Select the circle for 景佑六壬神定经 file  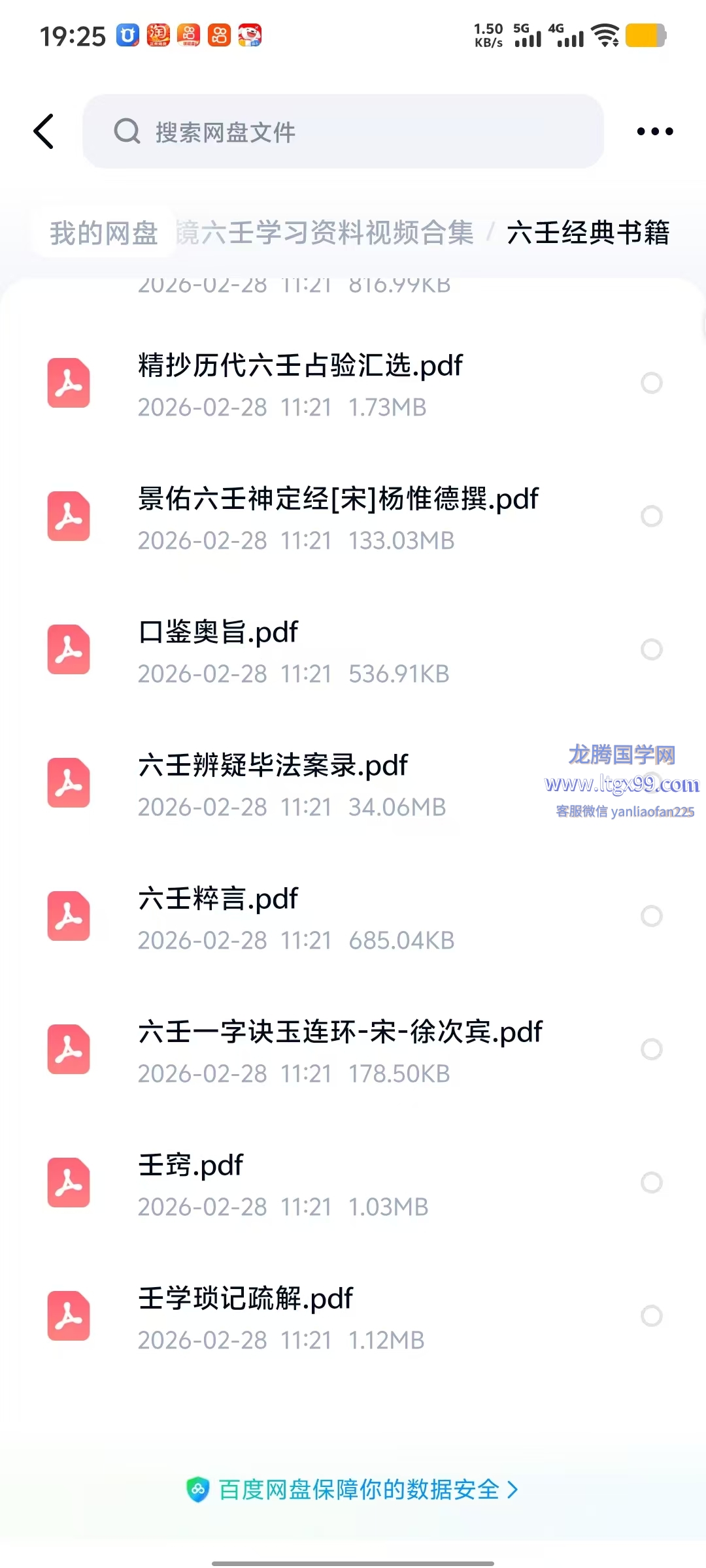click(x=651, y=516)
